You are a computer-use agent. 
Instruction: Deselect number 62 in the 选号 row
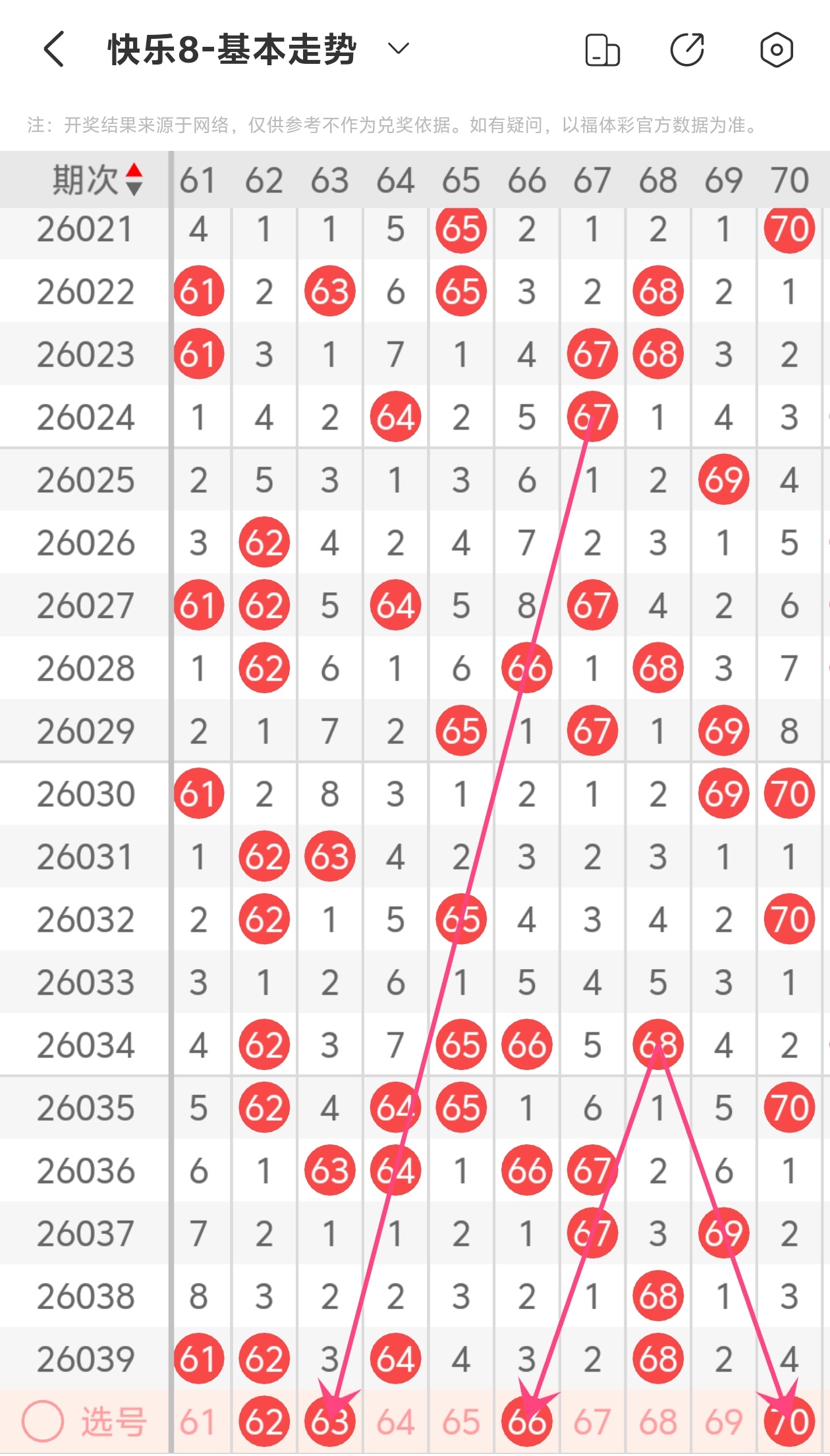coord(264,1422)
